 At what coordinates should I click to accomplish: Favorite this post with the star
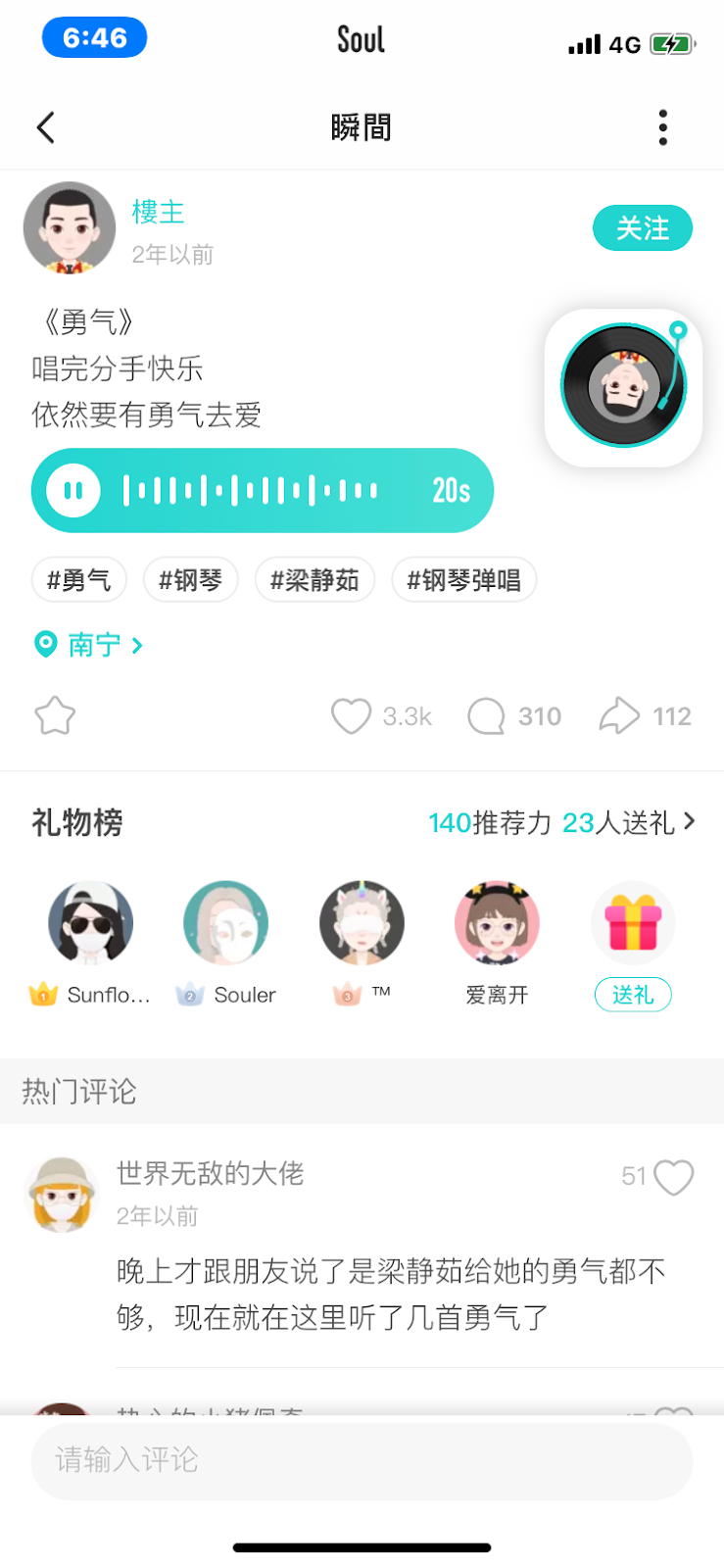point(55,716)
